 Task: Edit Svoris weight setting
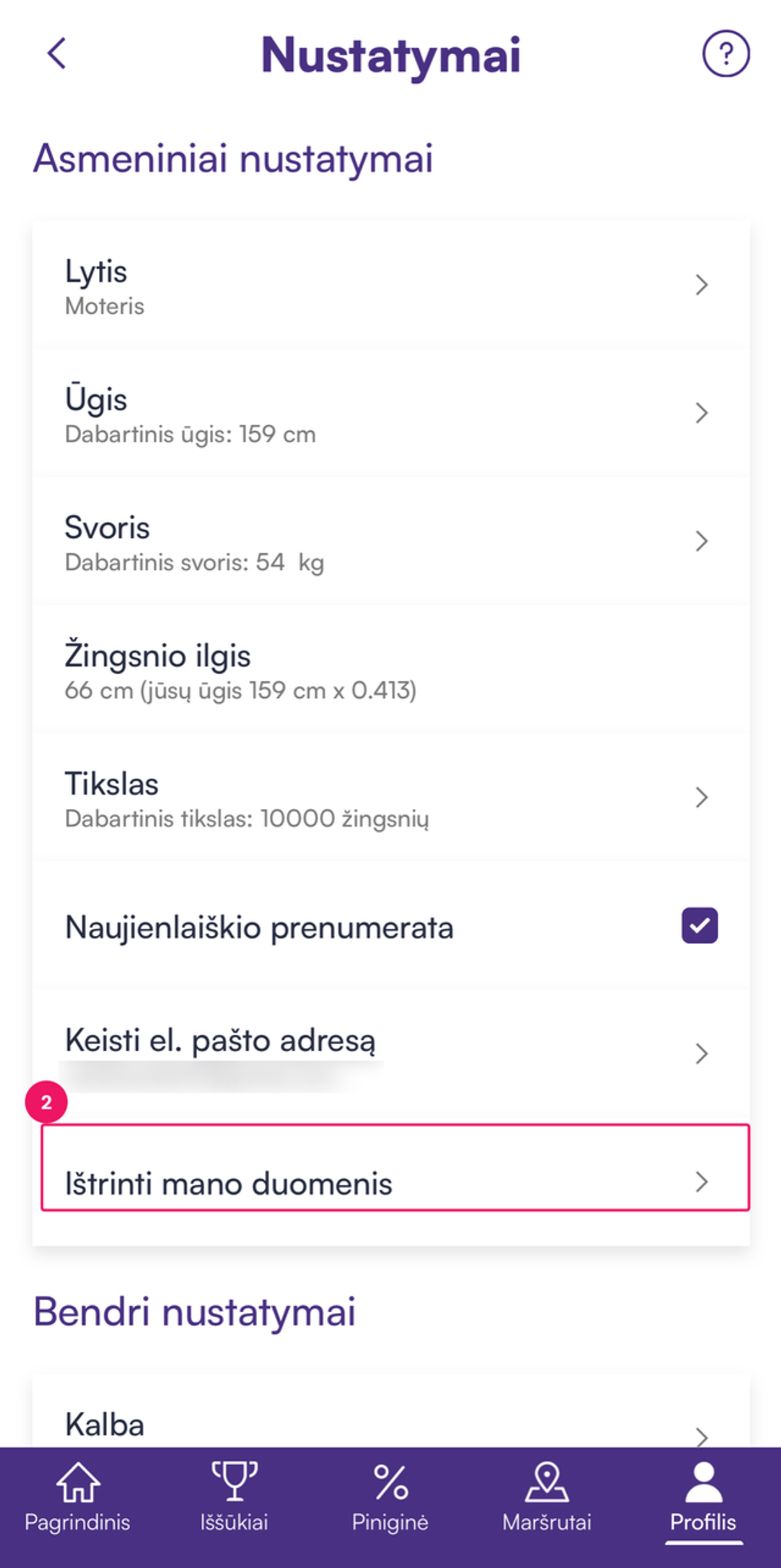click(x=390, y=542)
